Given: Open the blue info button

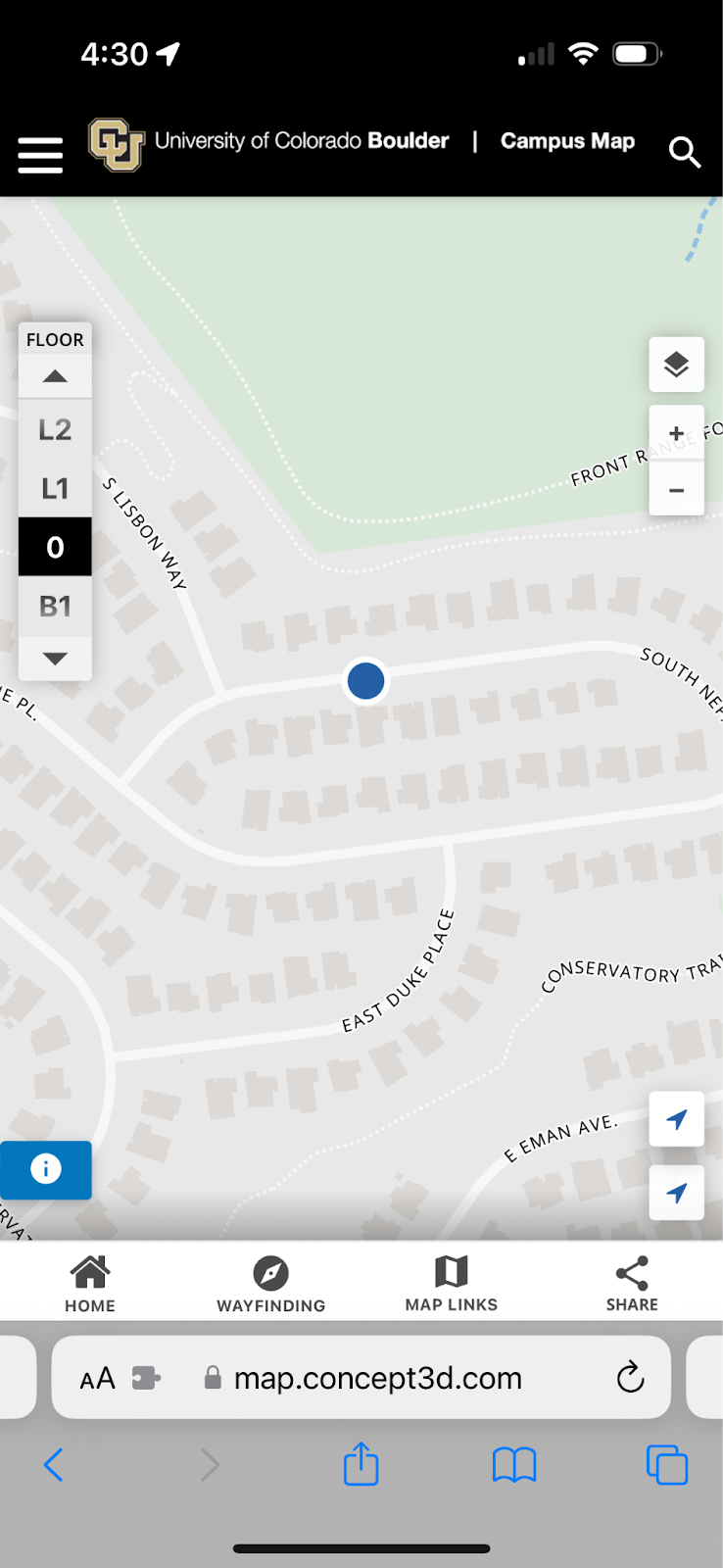Looking at the screenshot, I should 46,1169.
